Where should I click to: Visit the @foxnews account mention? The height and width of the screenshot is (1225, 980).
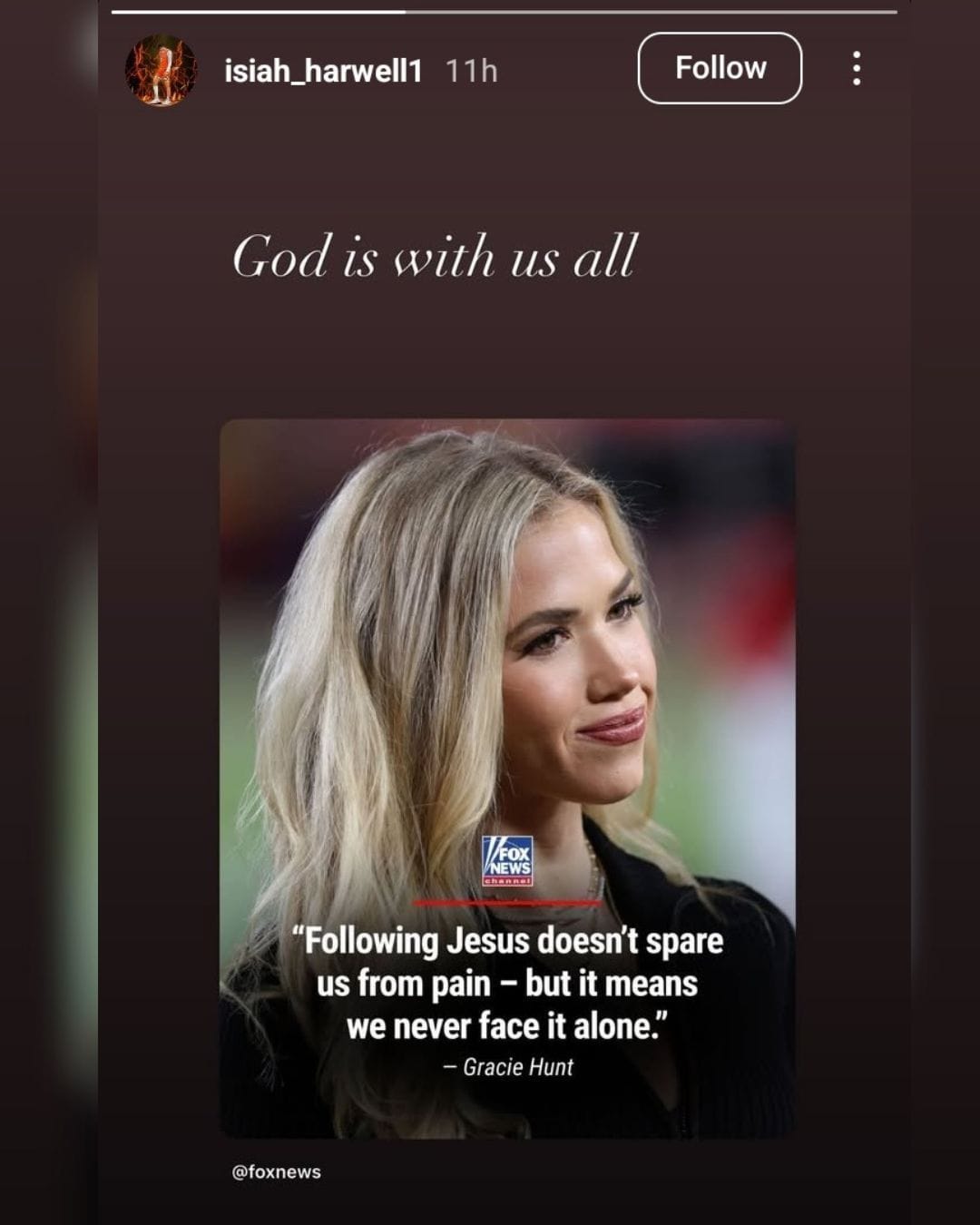[276, 1171]
